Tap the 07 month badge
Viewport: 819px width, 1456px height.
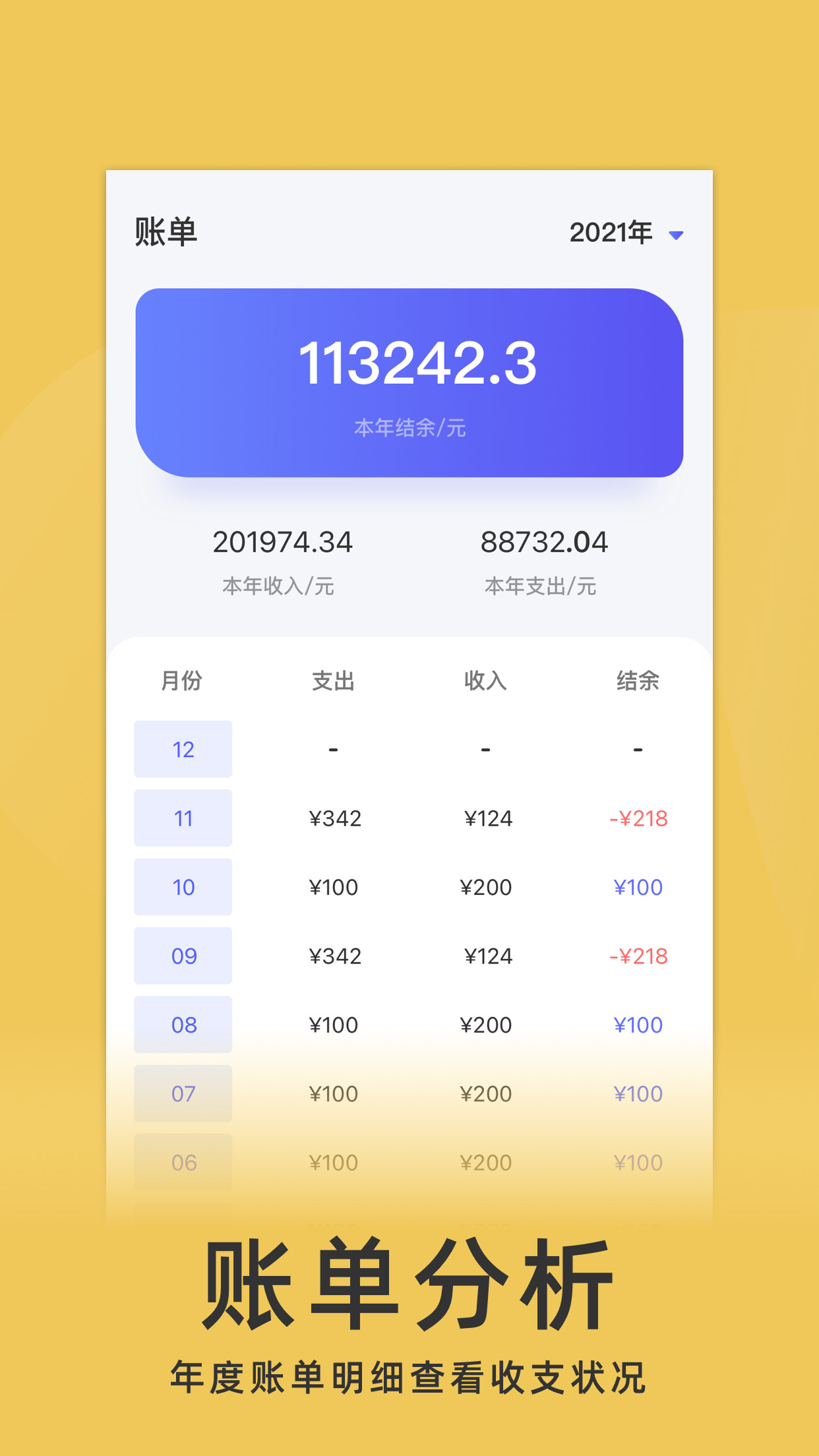183,1093
